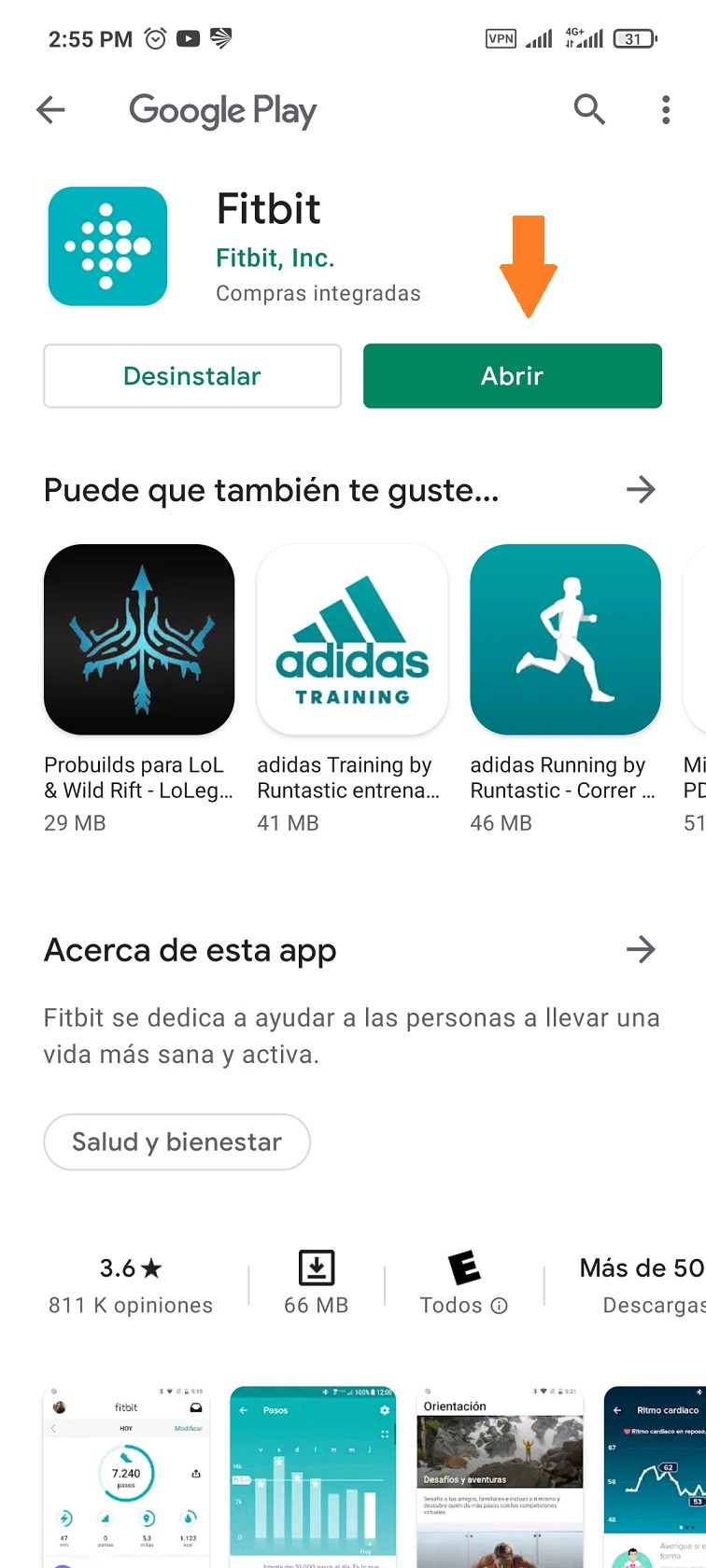The height and width of the screenshot is (1568, 706).
Task: Expand the 'Acerca de esta app' arrow
Action: point(641,950)
